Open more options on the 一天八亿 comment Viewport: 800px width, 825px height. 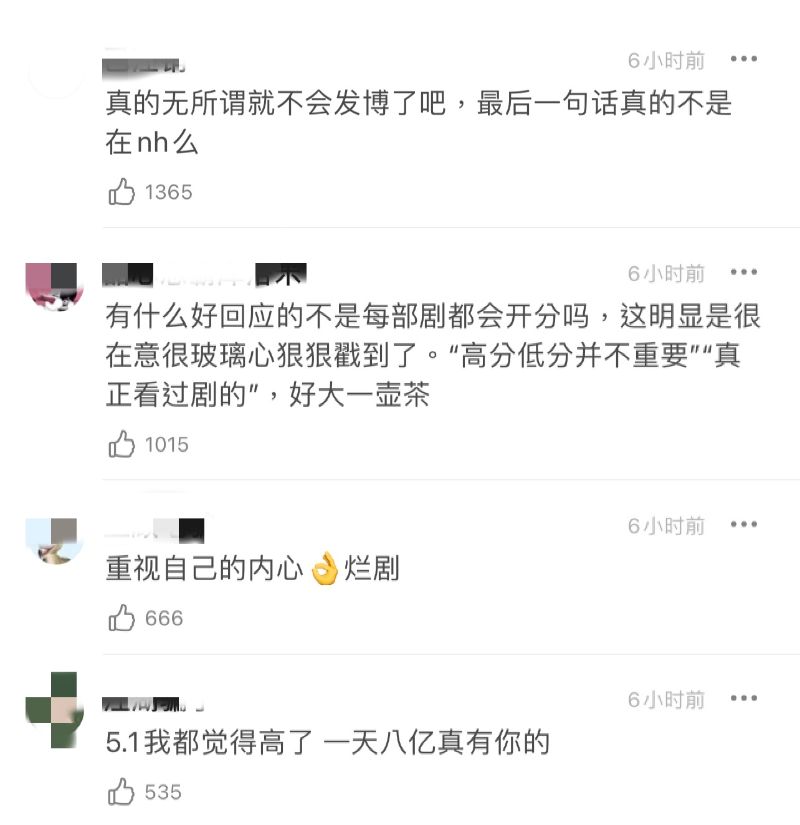pos(743,700)
